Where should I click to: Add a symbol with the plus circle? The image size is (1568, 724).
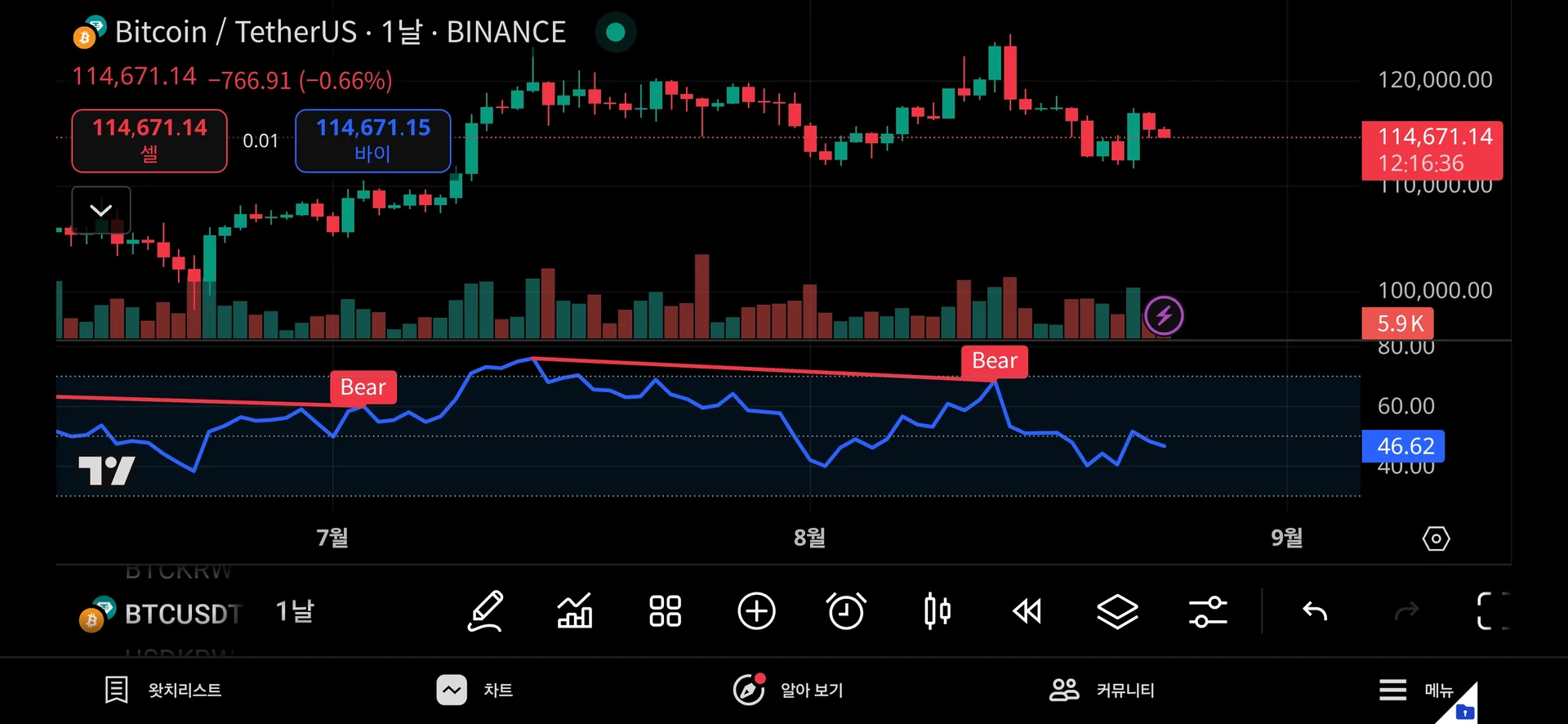pyautogui.click(x=756, y=611)
